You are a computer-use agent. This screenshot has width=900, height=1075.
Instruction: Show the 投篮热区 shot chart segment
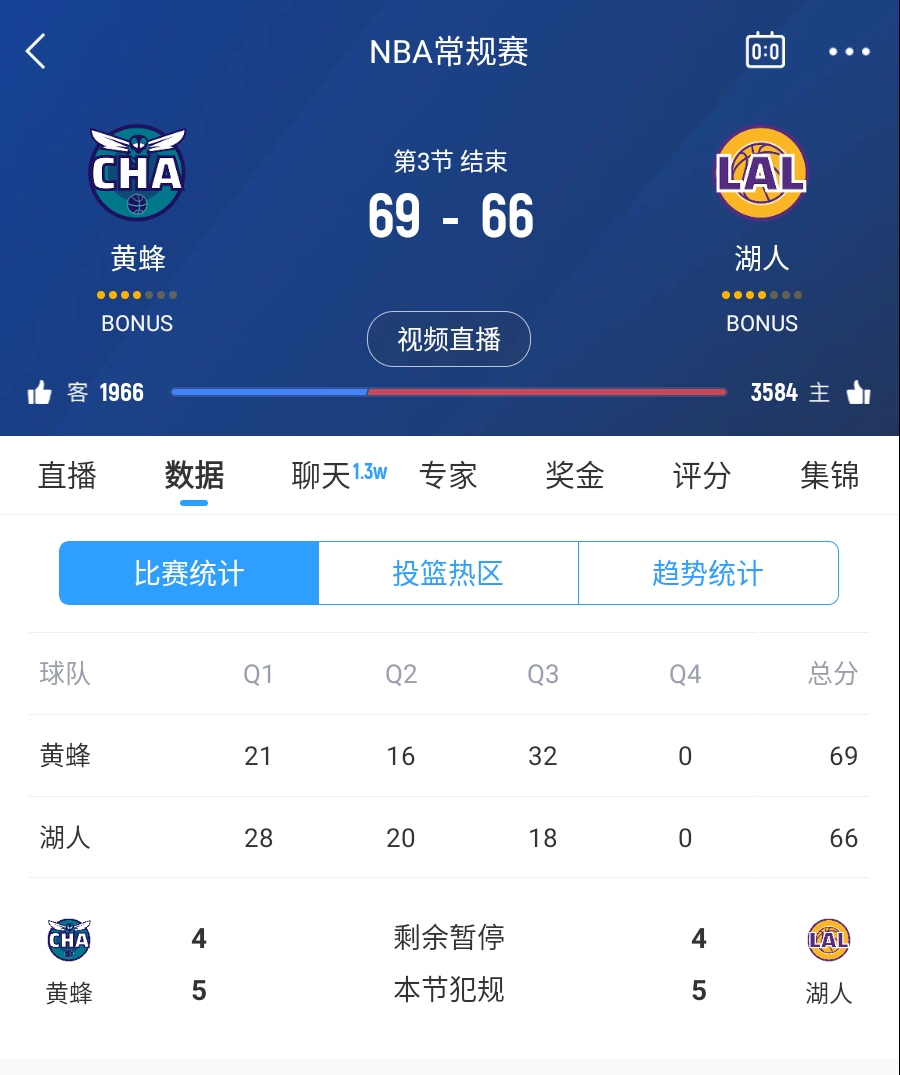tap(448, 573)
